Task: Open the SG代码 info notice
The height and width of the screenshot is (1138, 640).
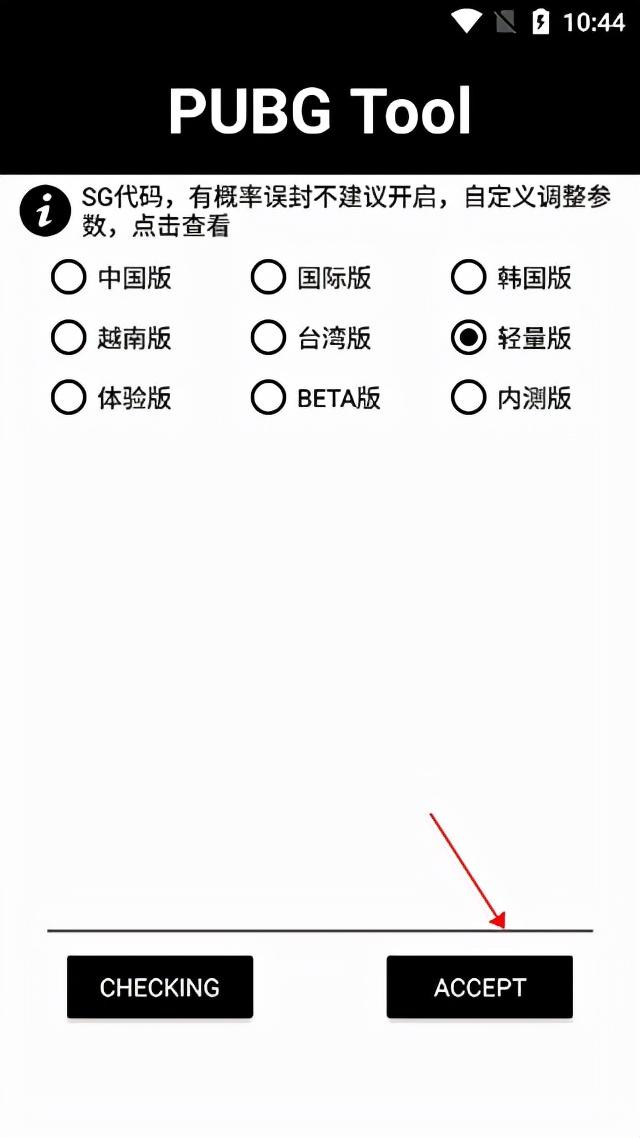Action: tap(44, 211)
